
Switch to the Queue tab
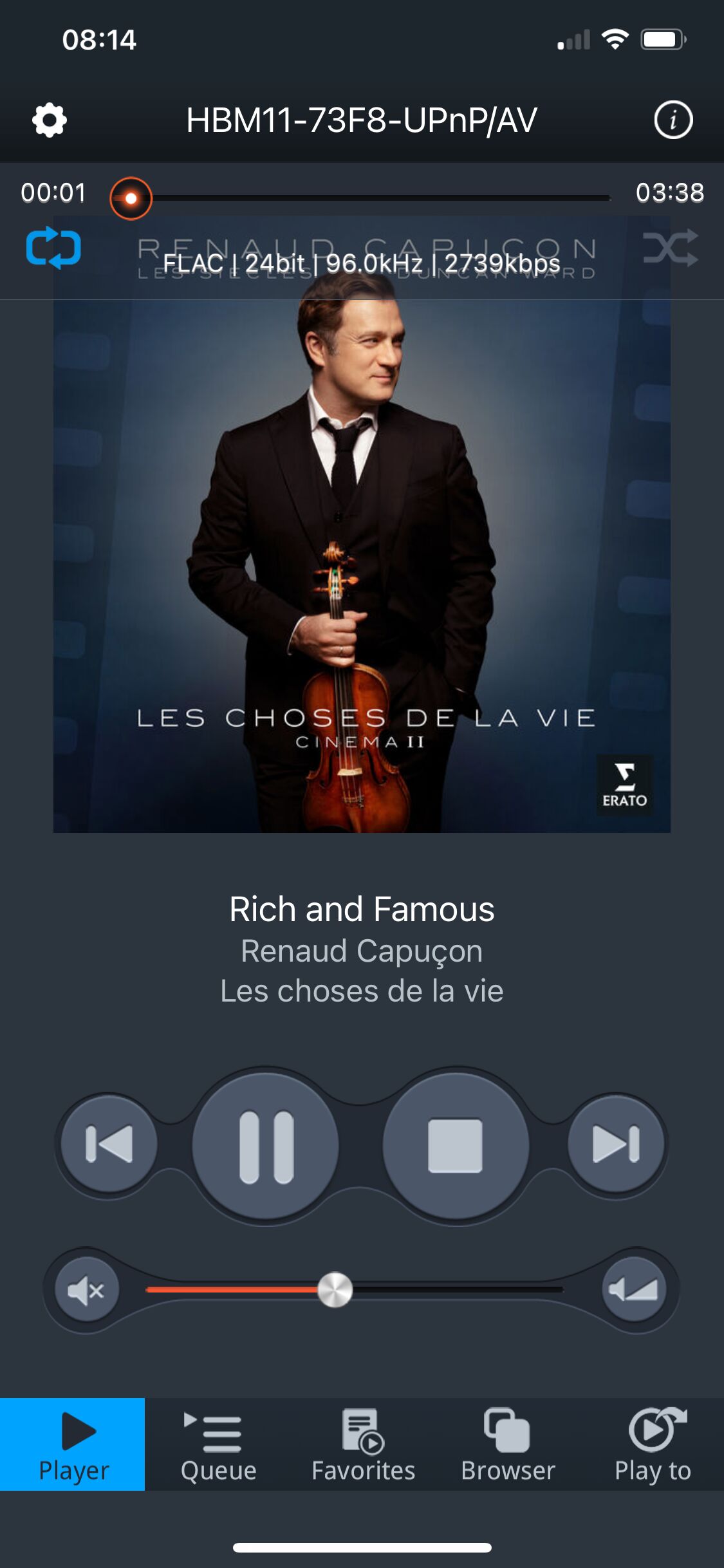pos(218,1444)
